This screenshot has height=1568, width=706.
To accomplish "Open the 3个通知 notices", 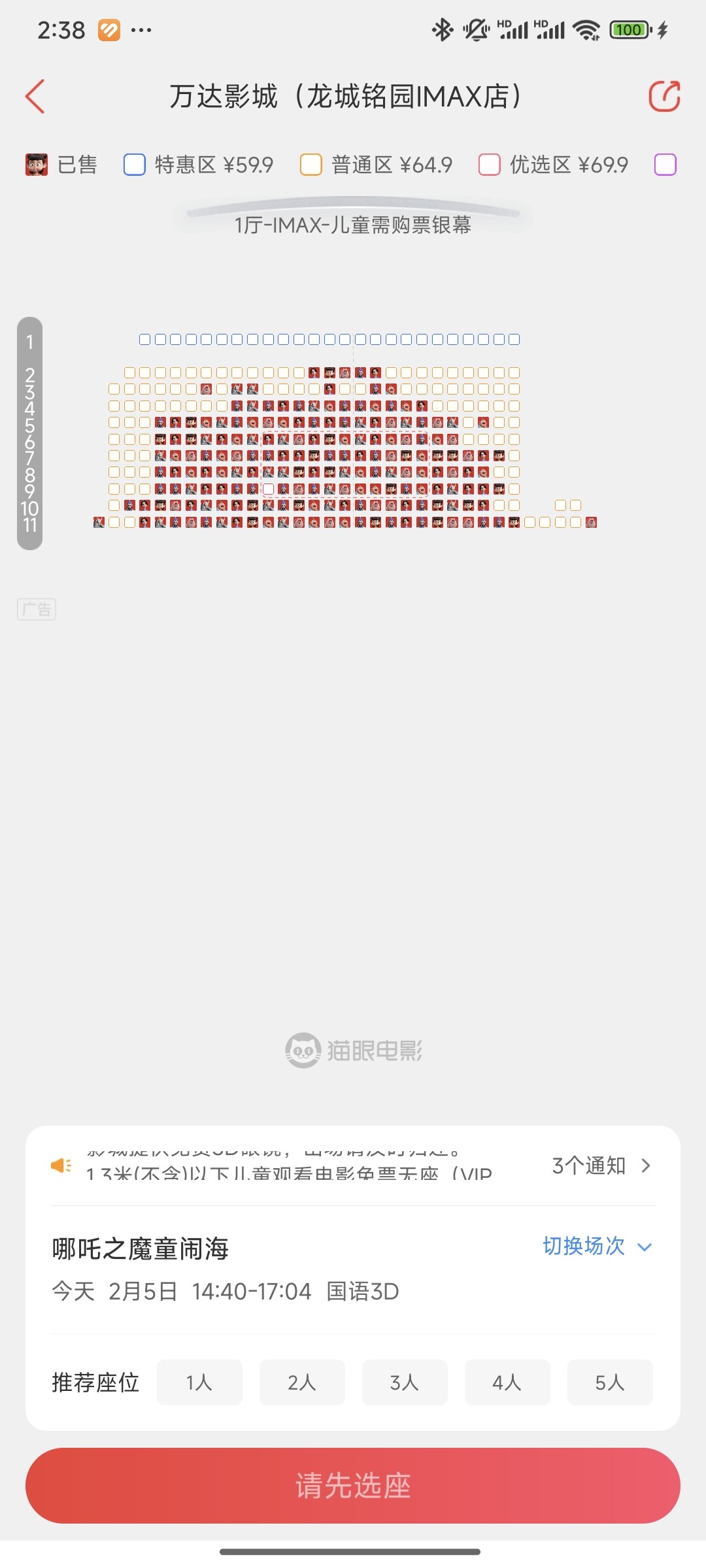I will (601, 1166).
